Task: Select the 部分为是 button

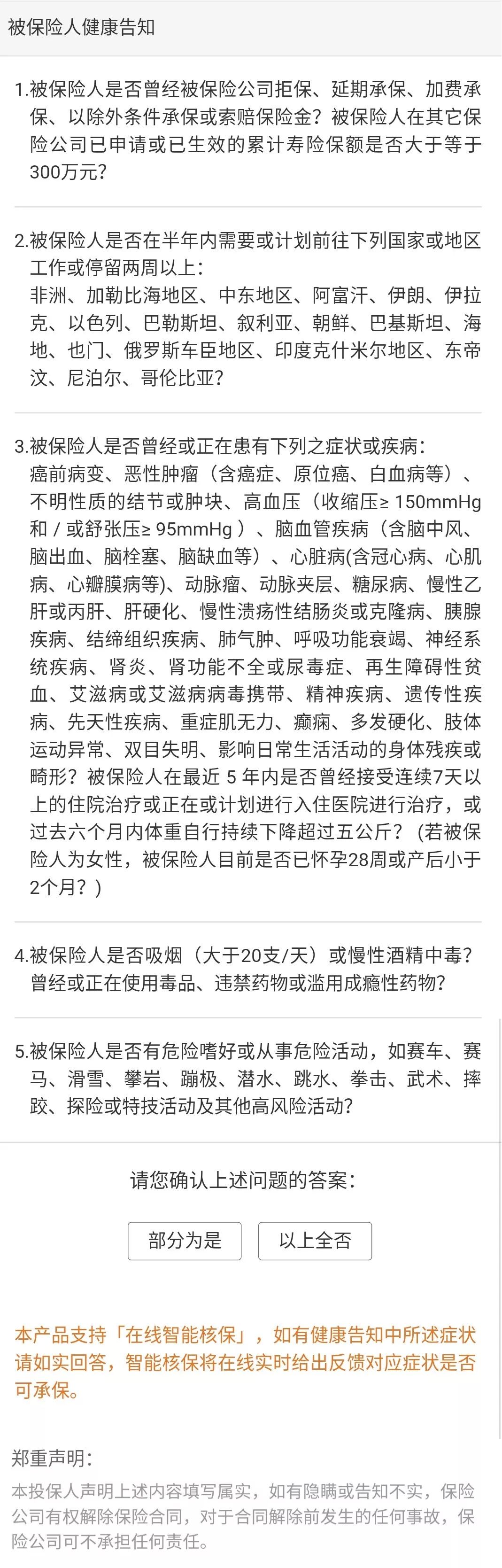Action: 185,1240
